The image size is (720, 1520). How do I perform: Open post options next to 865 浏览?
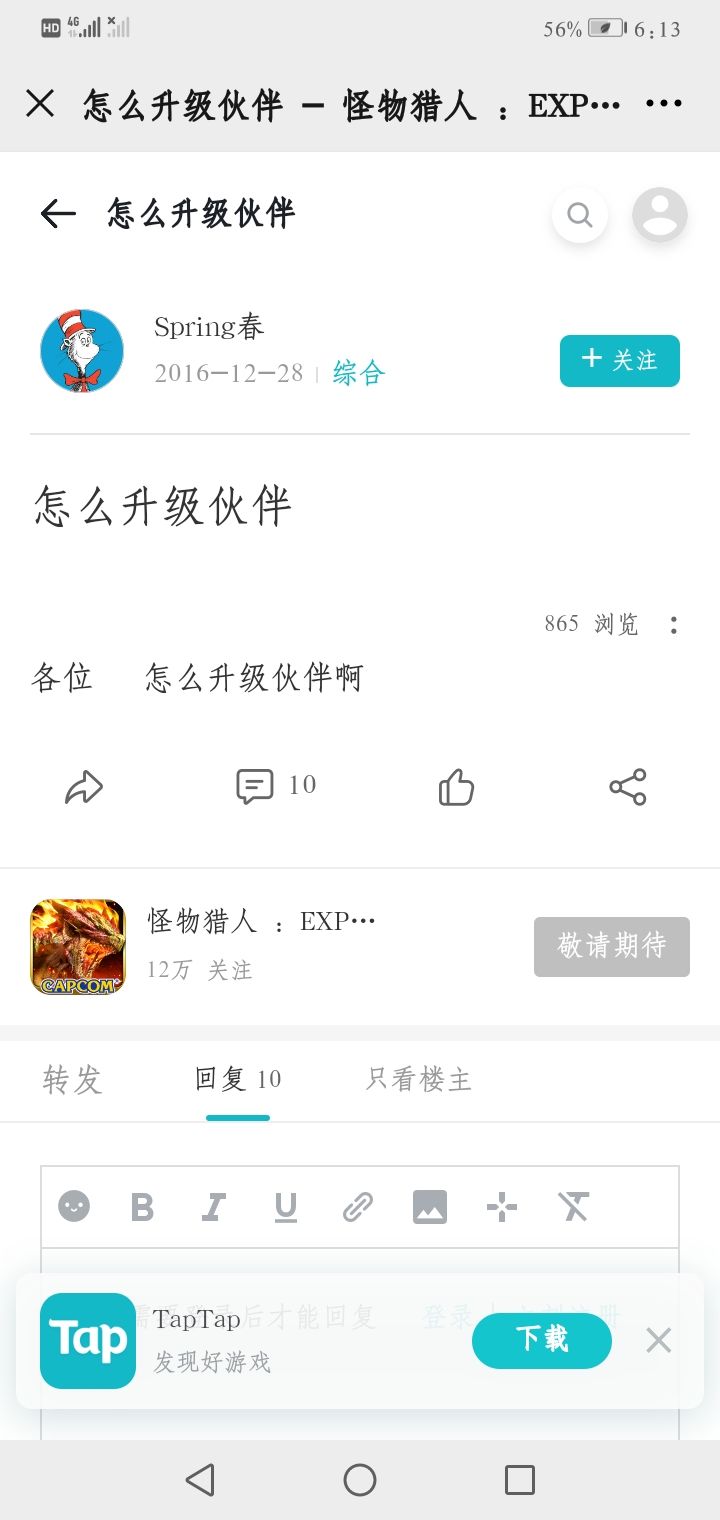(674, 625)
